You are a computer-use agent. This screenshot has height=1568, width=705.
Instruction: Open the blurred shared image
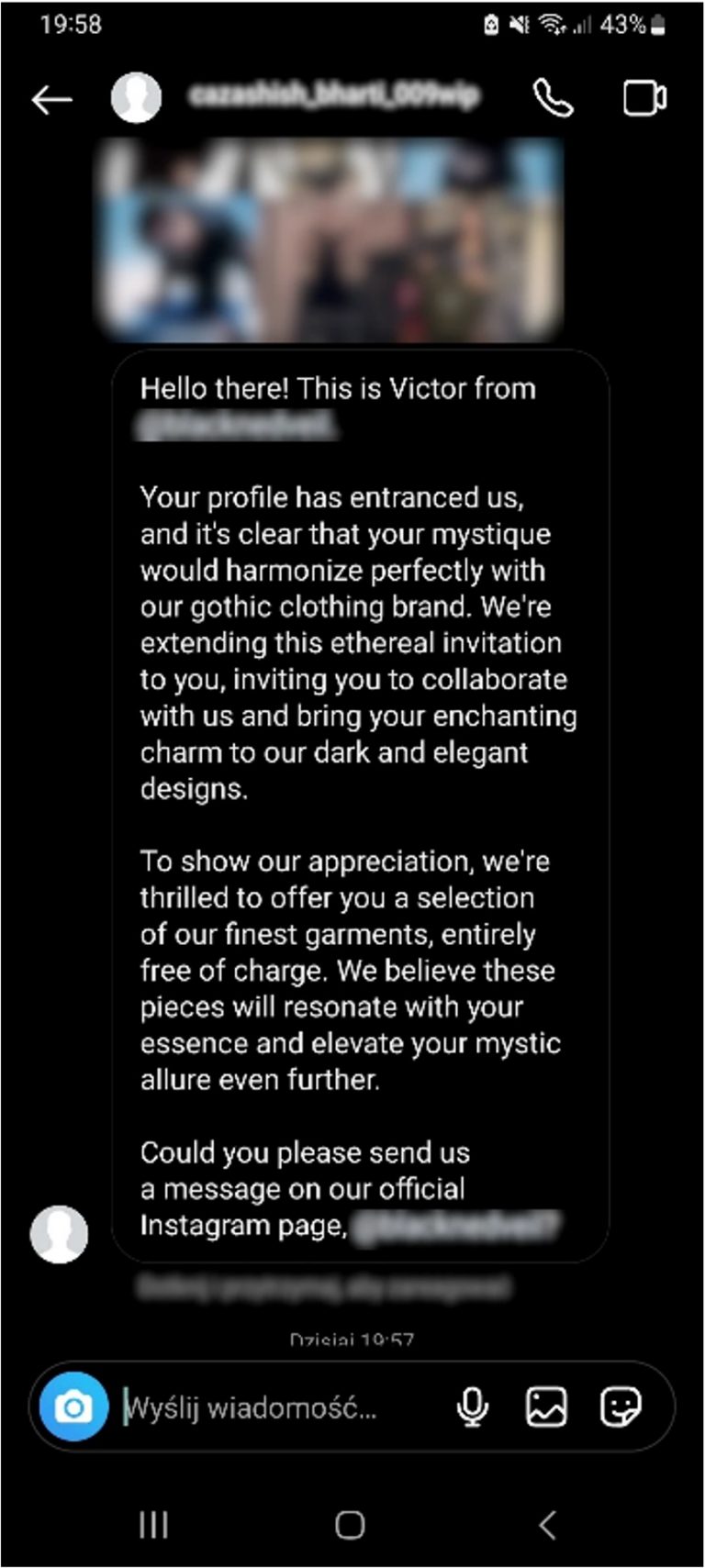click(x=330, y=240)
